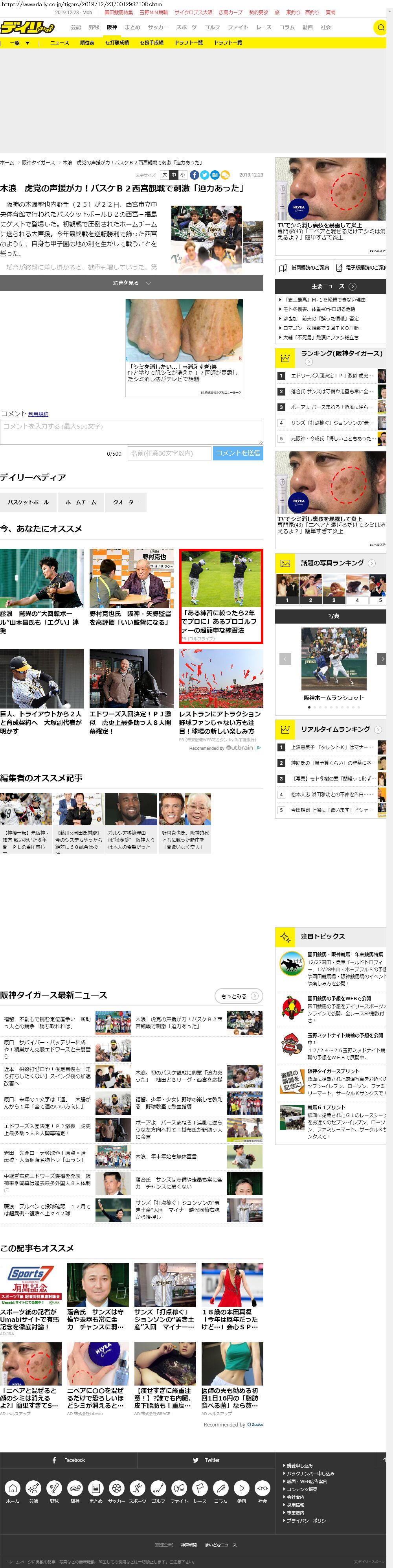The height and width of the screenshot is (1568, 393).
Task: Share article on Twitter icon
Action: pyautogui.click(x=204, y=175)
